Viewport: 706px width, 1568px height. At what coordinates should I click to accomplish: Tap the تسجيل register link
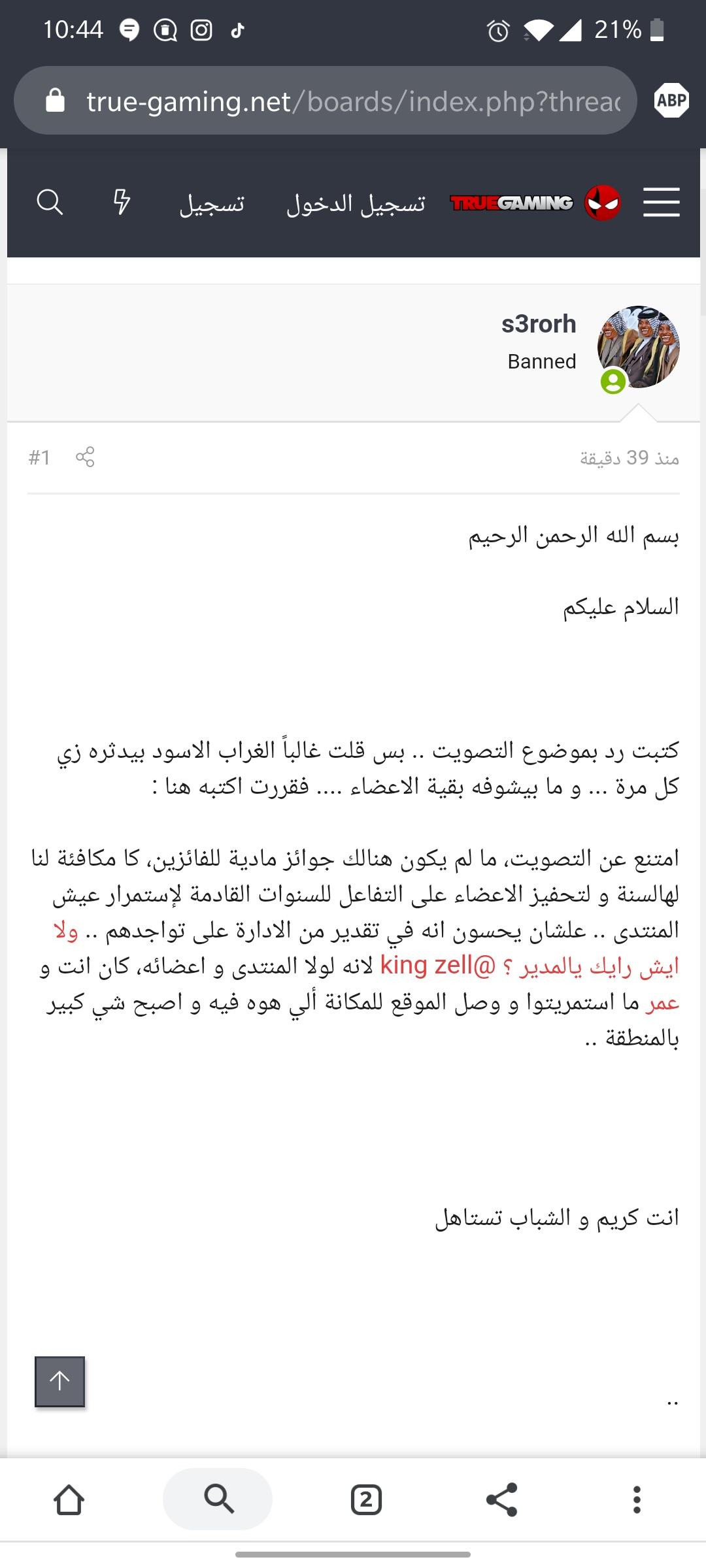pyautogui.click(x=212, y=203)
